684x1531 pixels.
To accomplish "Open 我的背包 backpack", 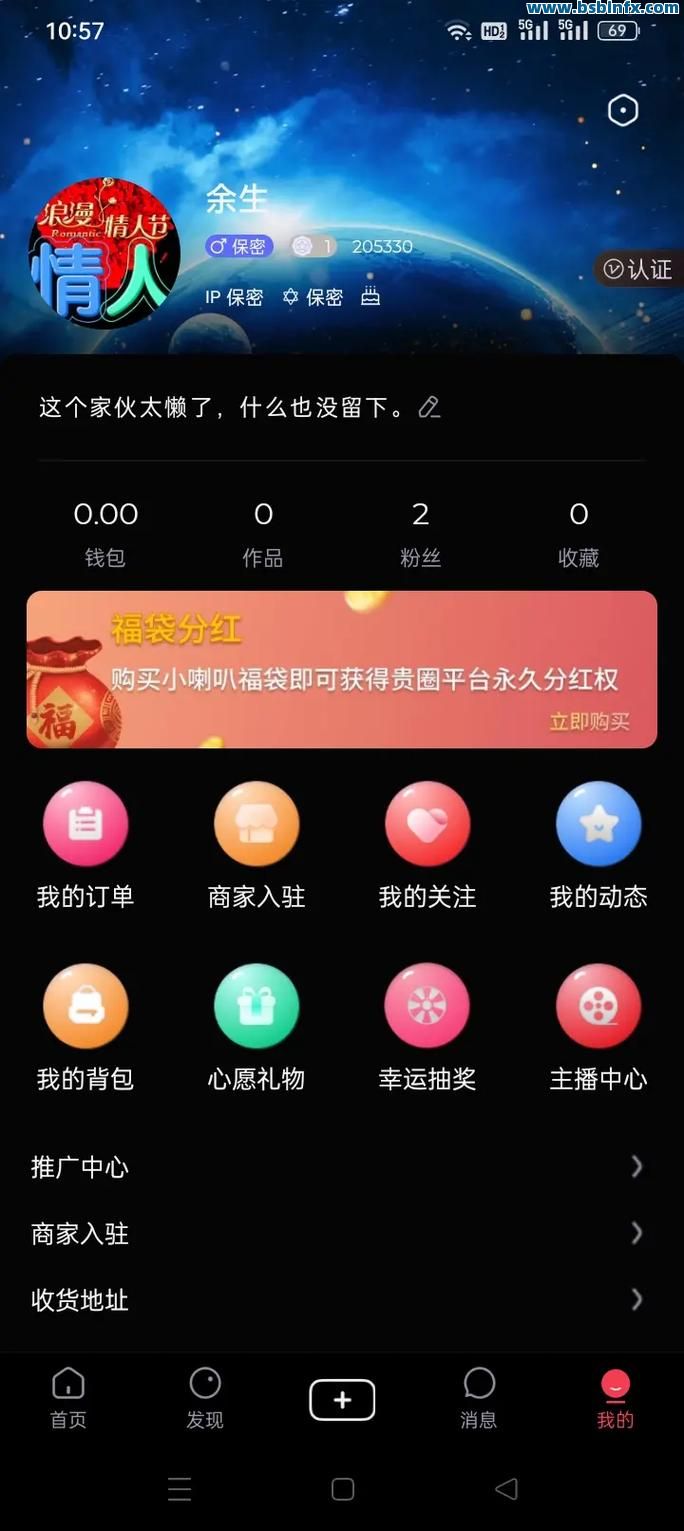I will tap(85, 1006).
